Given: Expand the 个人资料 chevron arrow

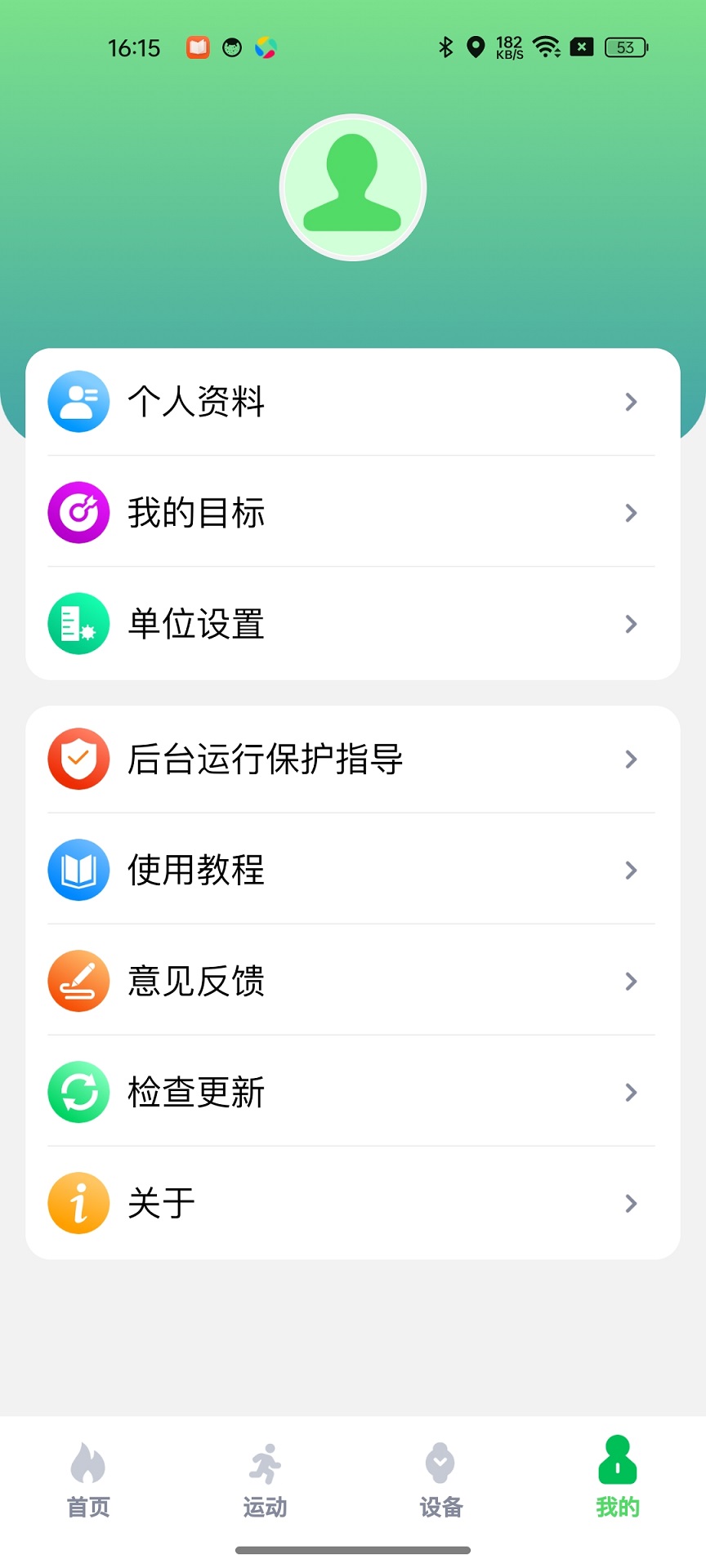Looking at the screenshot, I should pyautogui.click(x=630, y=401).
